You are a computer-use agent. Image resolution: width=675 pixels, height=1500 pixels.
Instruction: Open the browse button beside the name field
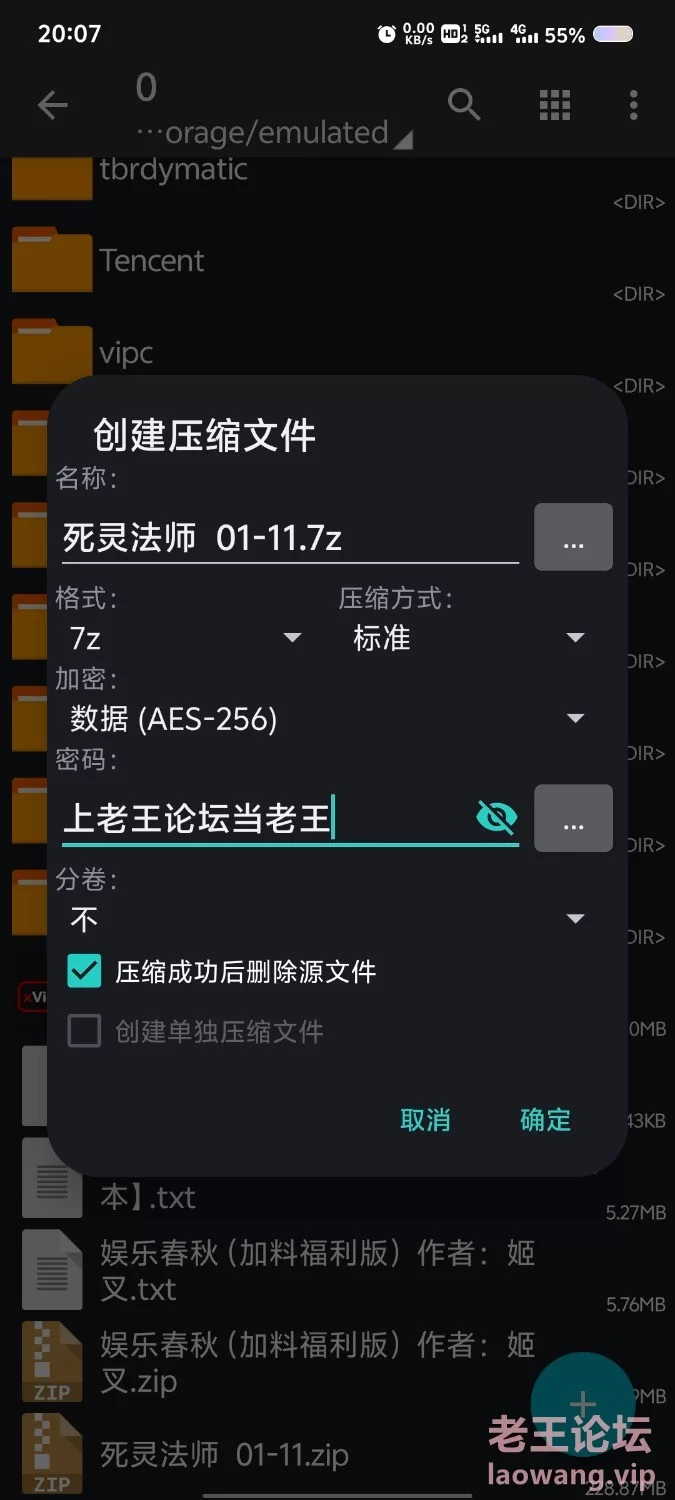pos(573,537)
